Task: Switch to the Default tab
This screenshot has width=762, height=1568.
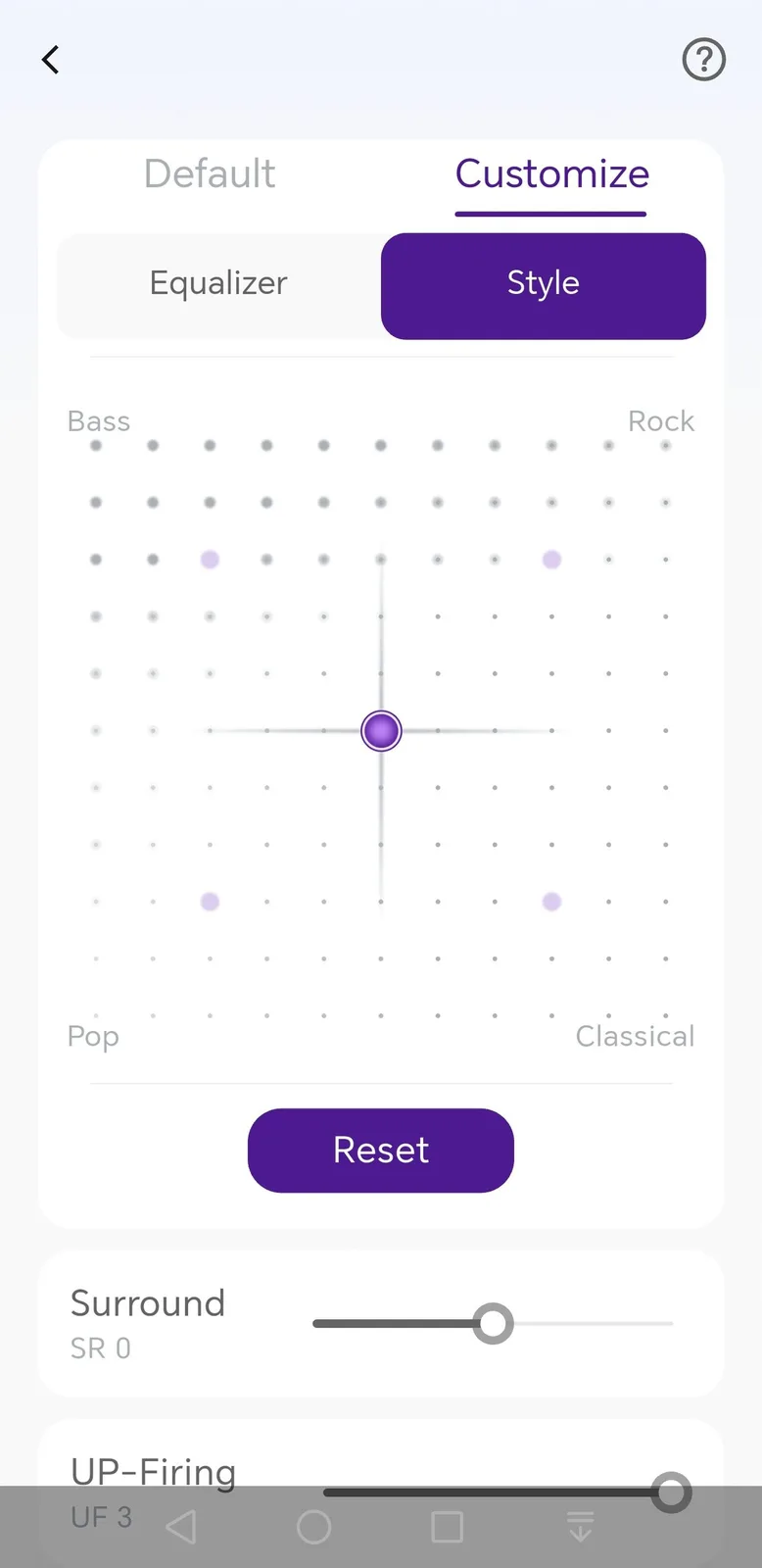Action: 210,174
